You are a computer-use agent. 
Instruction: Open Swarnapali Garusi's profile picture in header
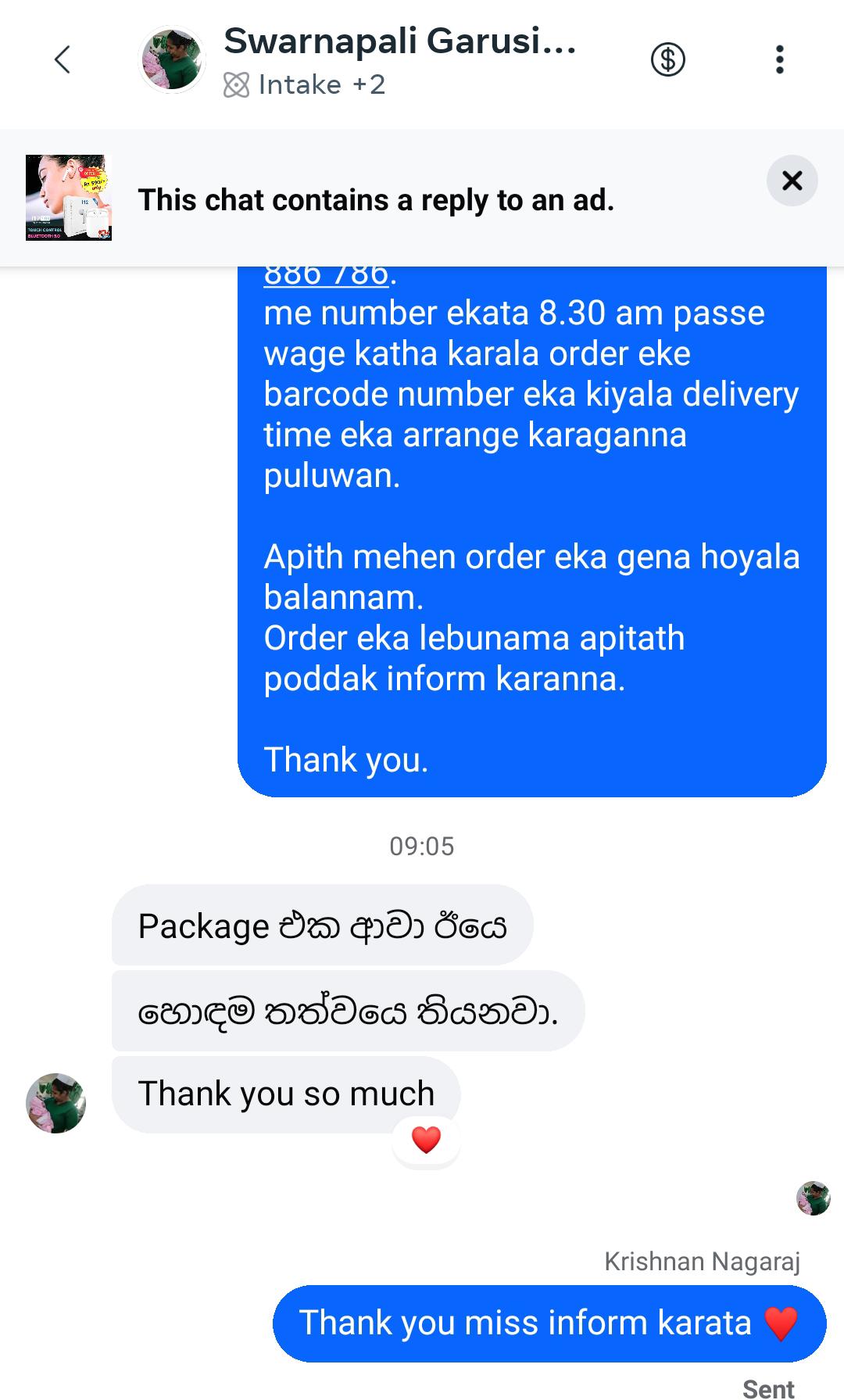point(172,60)
